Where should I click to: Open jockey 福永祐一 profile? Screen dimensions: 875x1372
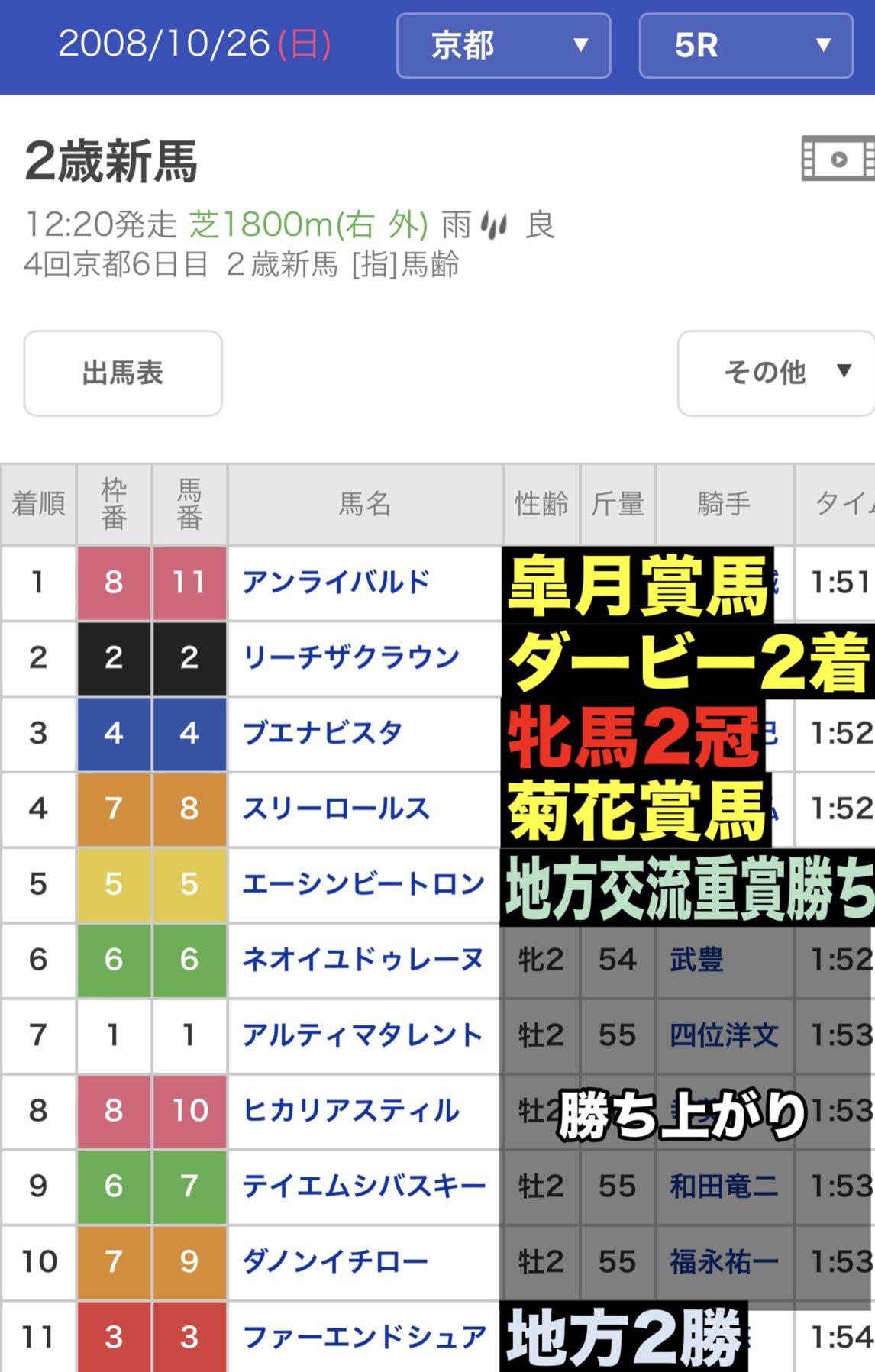(724, 1261)
